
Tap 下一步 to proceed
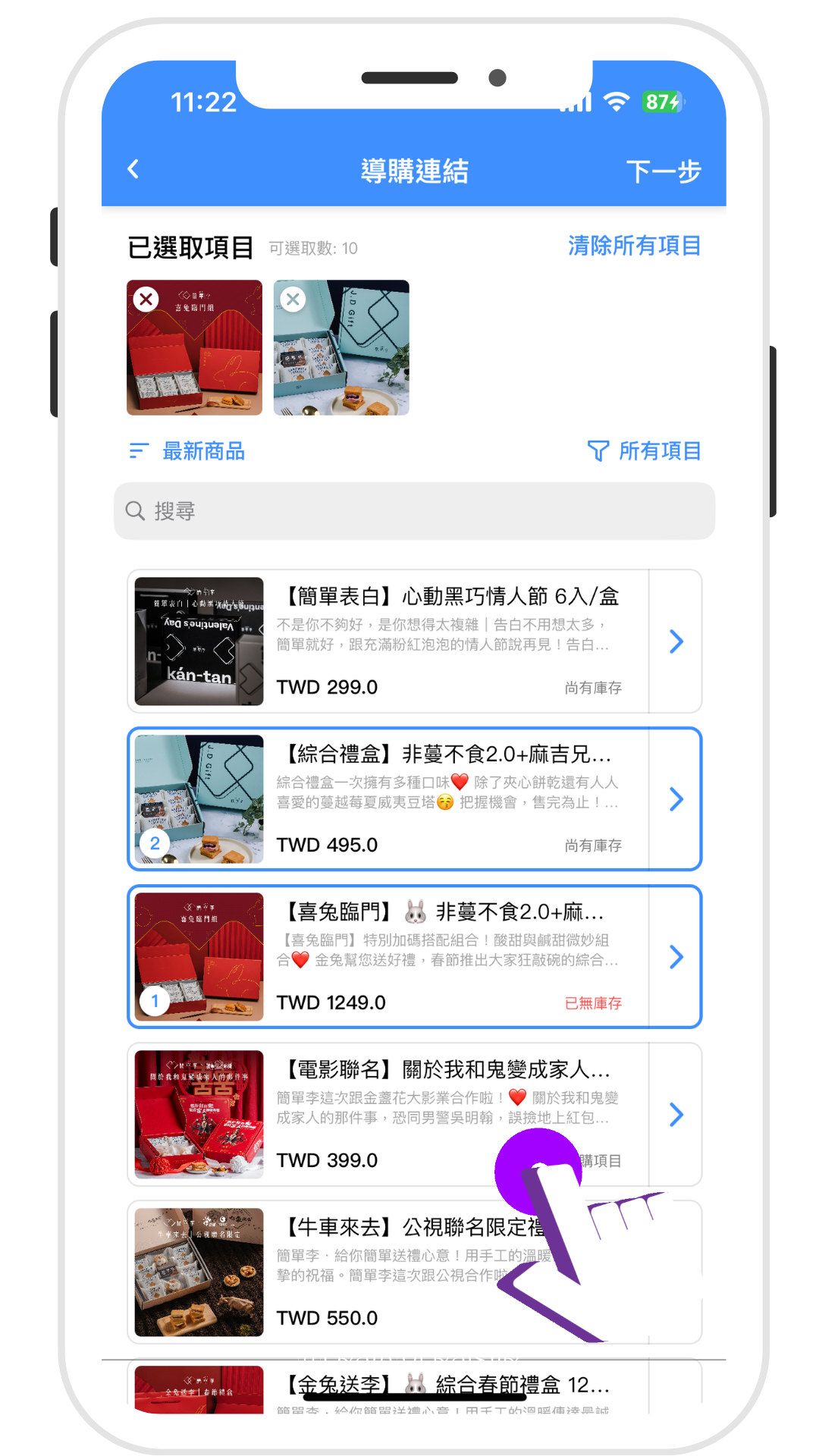pyautogui.click(x=664, y=171)
